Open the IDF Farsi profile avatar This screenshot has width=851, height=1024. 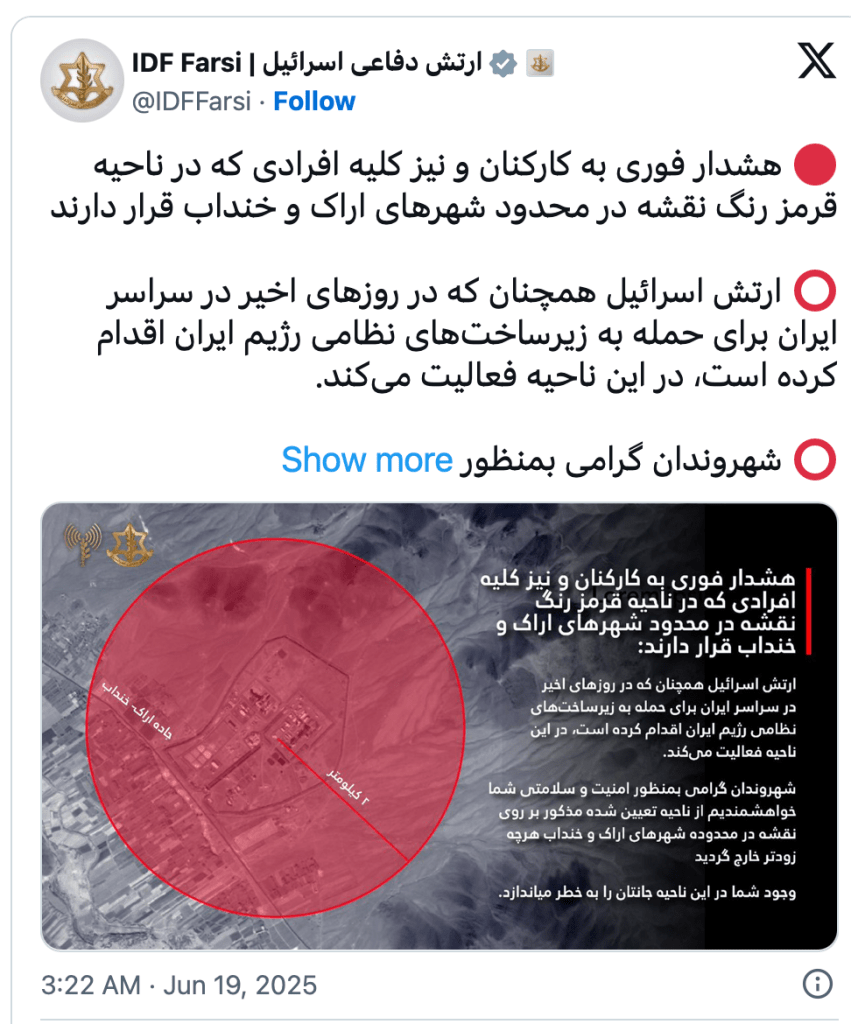pyautogui.click(x=80, y=81)
